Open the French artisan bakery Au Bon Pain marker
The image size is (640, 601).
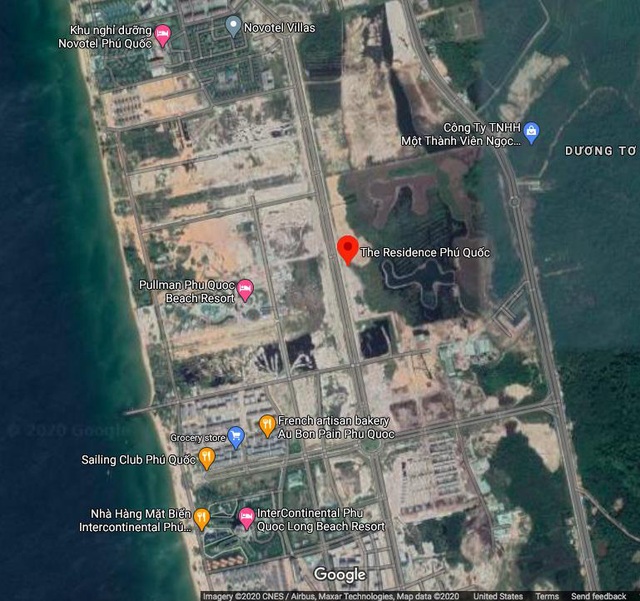(267, 426)
